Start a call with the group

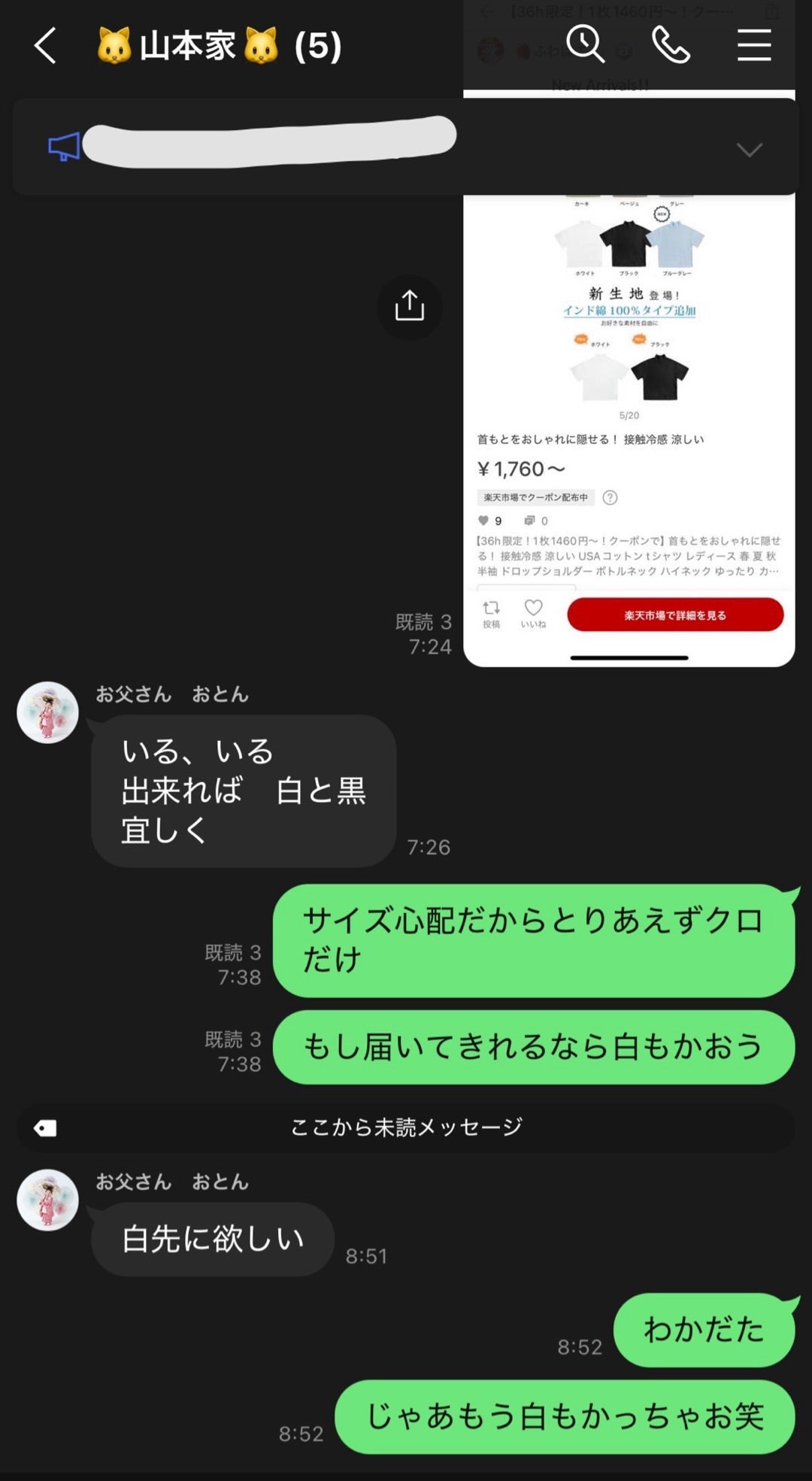pos(670,45)
